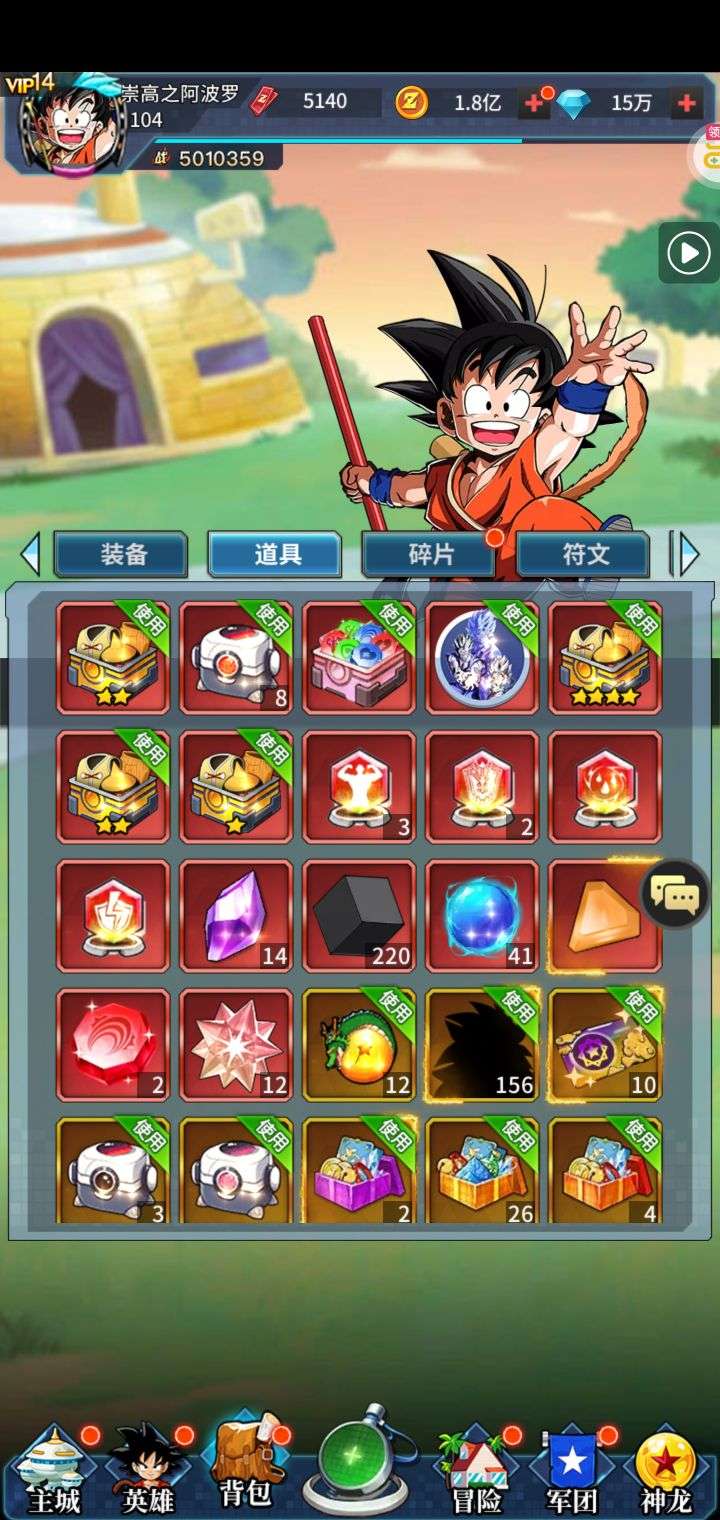Tap the right arrow beside tabs
Viewport: 720px width, 1520px height.
689,554
